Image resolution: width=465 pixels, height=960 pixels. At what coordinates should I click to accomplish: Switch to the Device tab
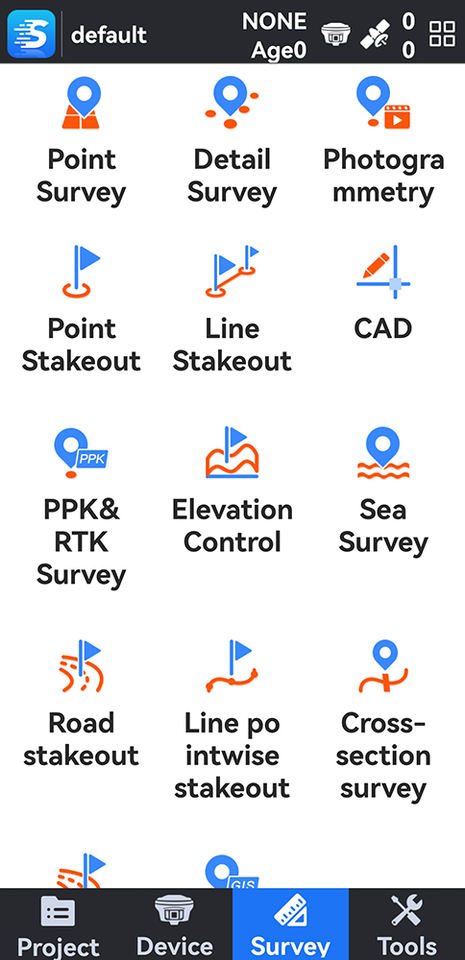tap(174, 924)
